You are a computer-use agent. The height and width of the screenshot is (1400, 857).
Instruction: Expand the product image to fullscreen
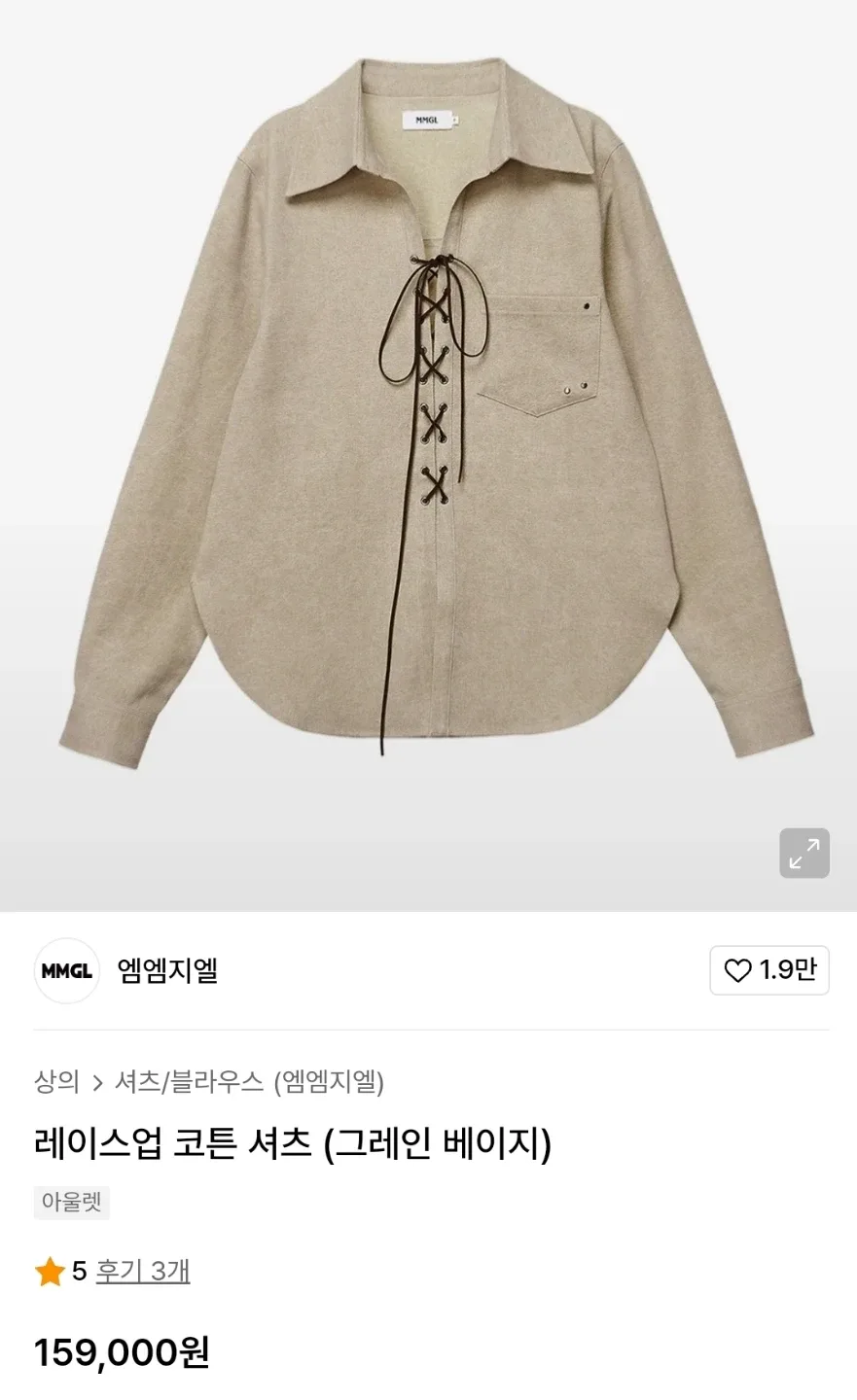tap(803, 854)
